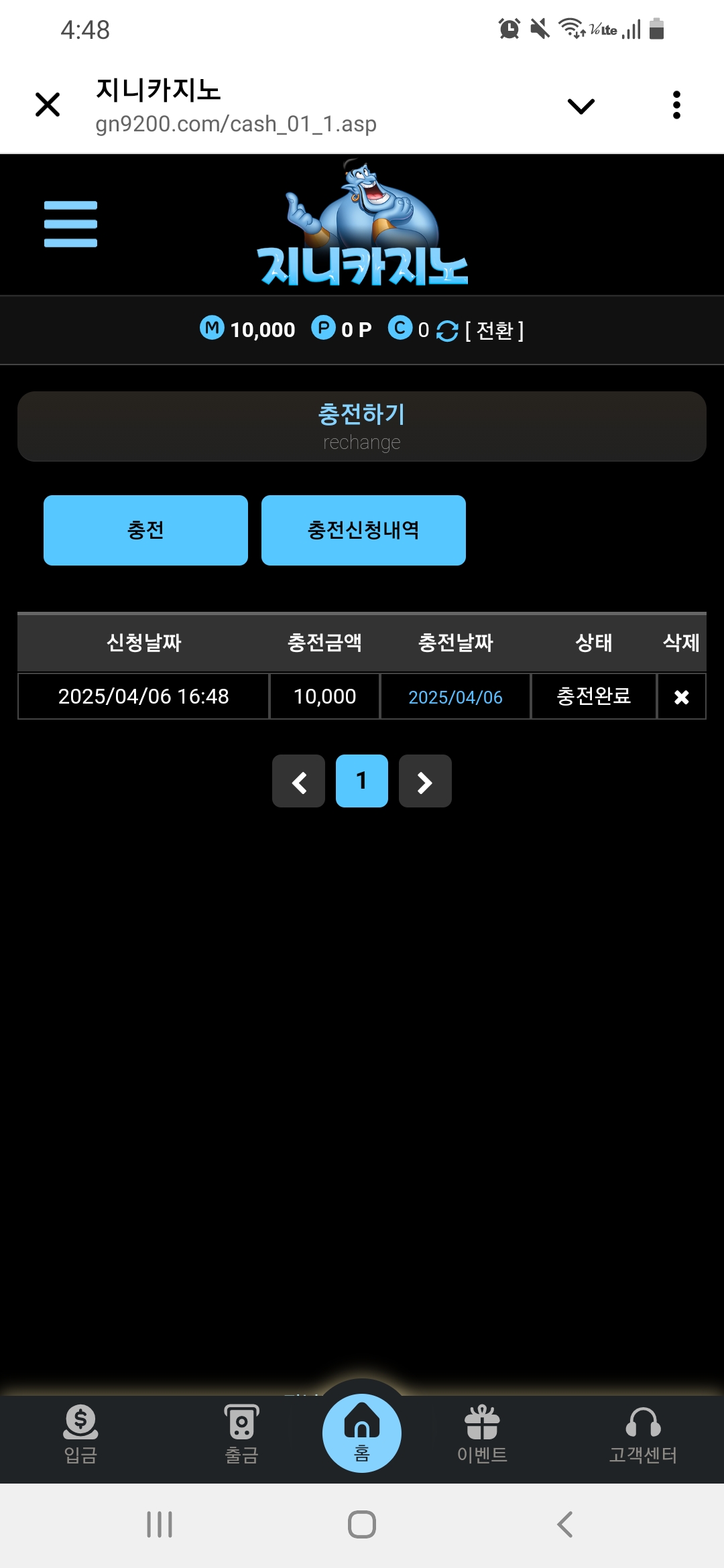Open the recent apps overview
Image resolution: width=724 pixels, height=1568 pixels.
pyautogui.click(x=160, y=1524)
